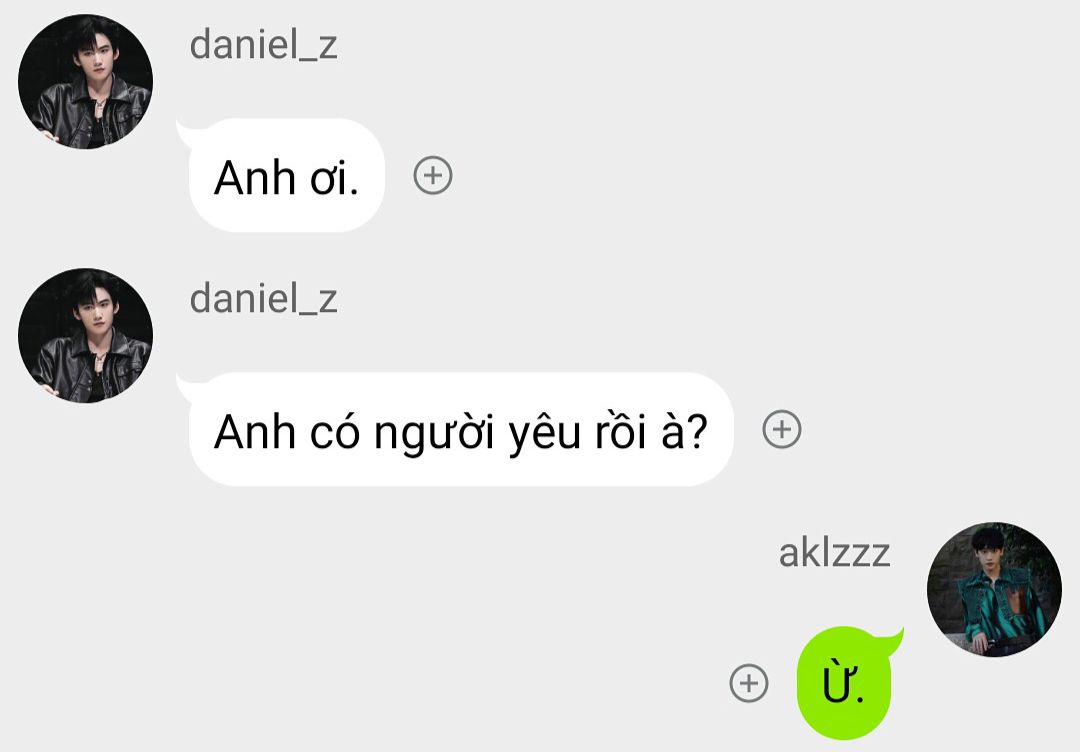1080x752 pixels.
Task: Tap the plus icon beside the "Ừ." reply
Action: 749,684
